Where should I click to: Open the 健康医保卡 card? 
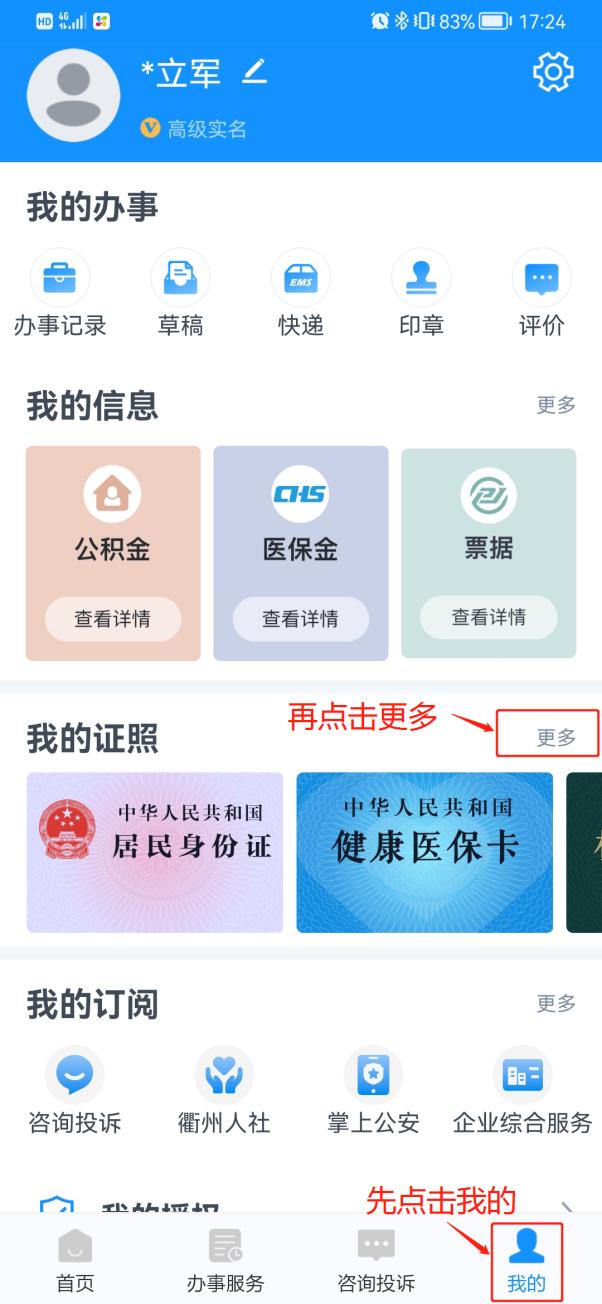tap(424, 852)
